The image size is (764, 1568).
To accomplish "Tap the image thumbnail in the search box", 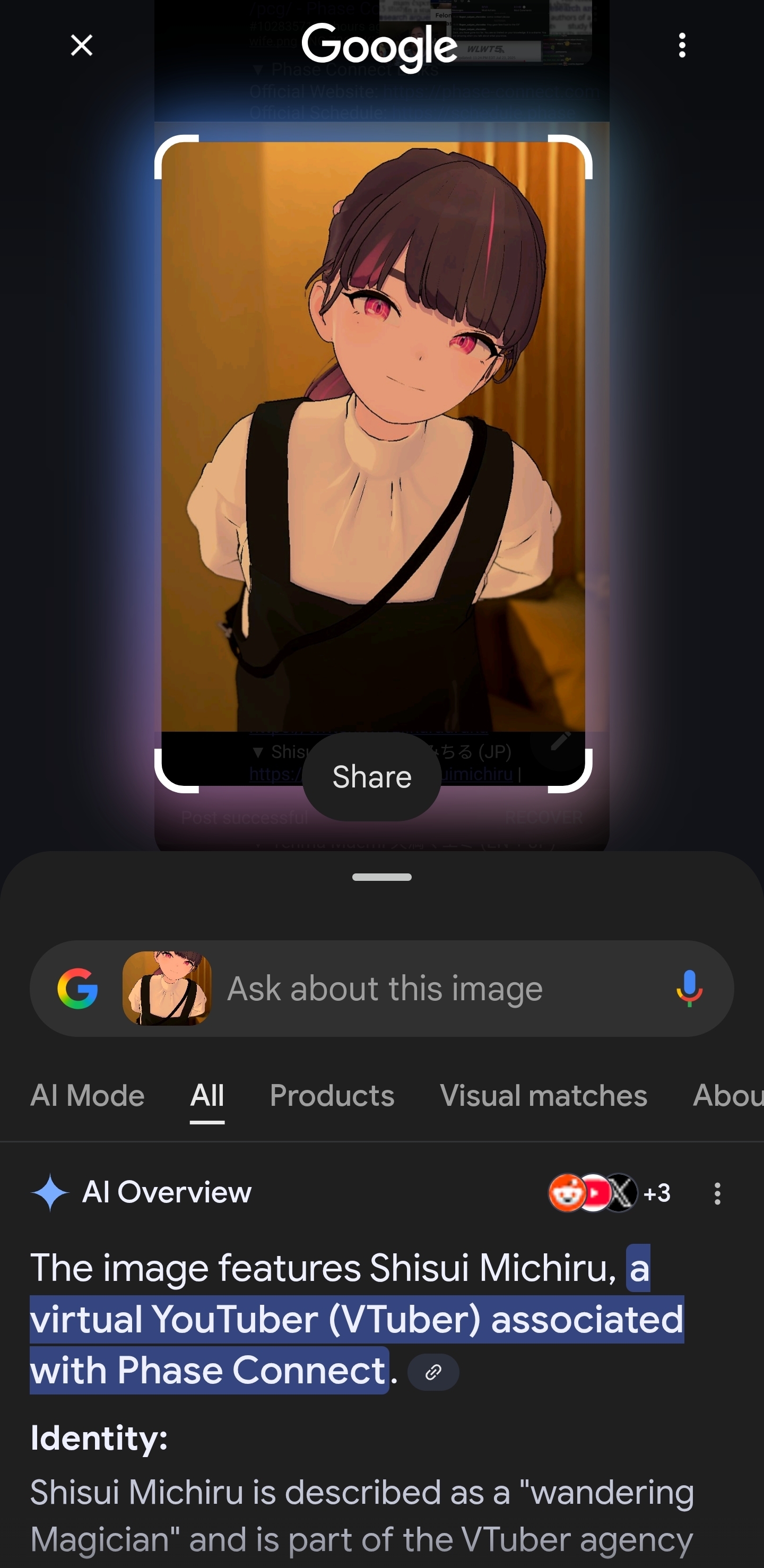I will tap(167, 989).
